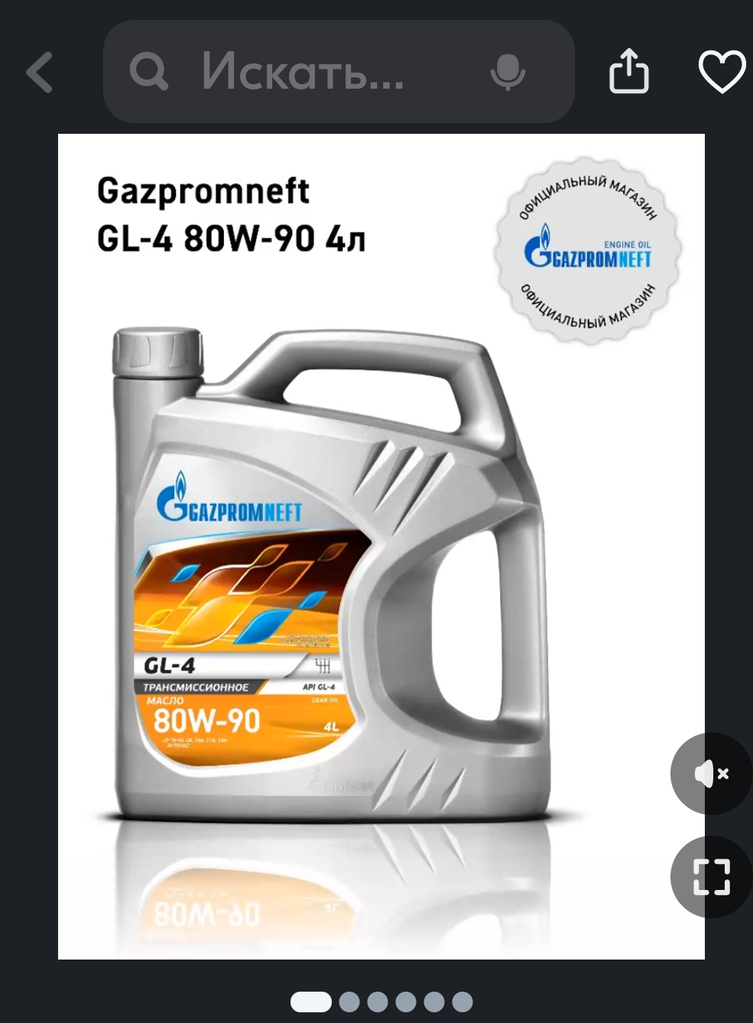Start voice search with the microphone
Screen dimensions: 753x1023
tap(508, 72)
